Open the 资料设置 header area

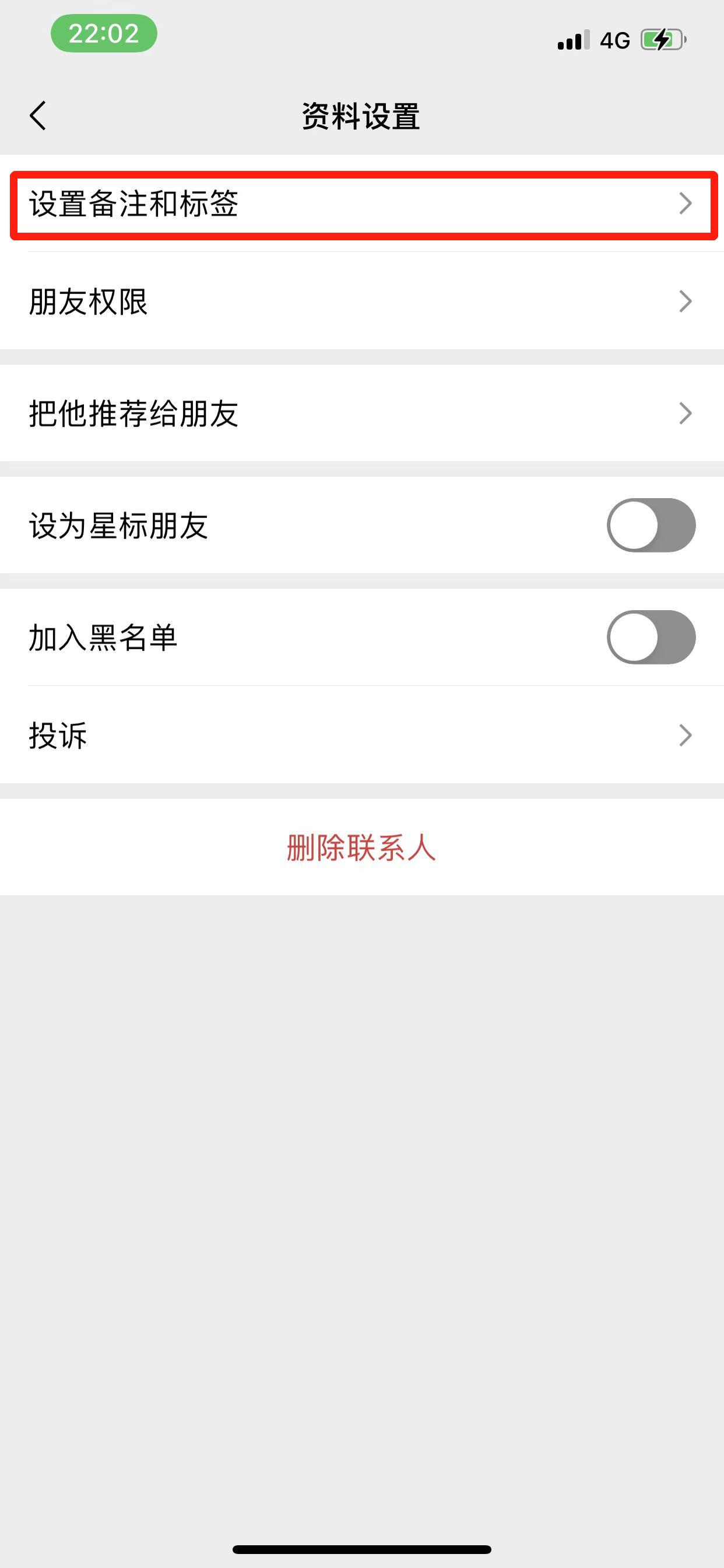(x=362, y=114)
